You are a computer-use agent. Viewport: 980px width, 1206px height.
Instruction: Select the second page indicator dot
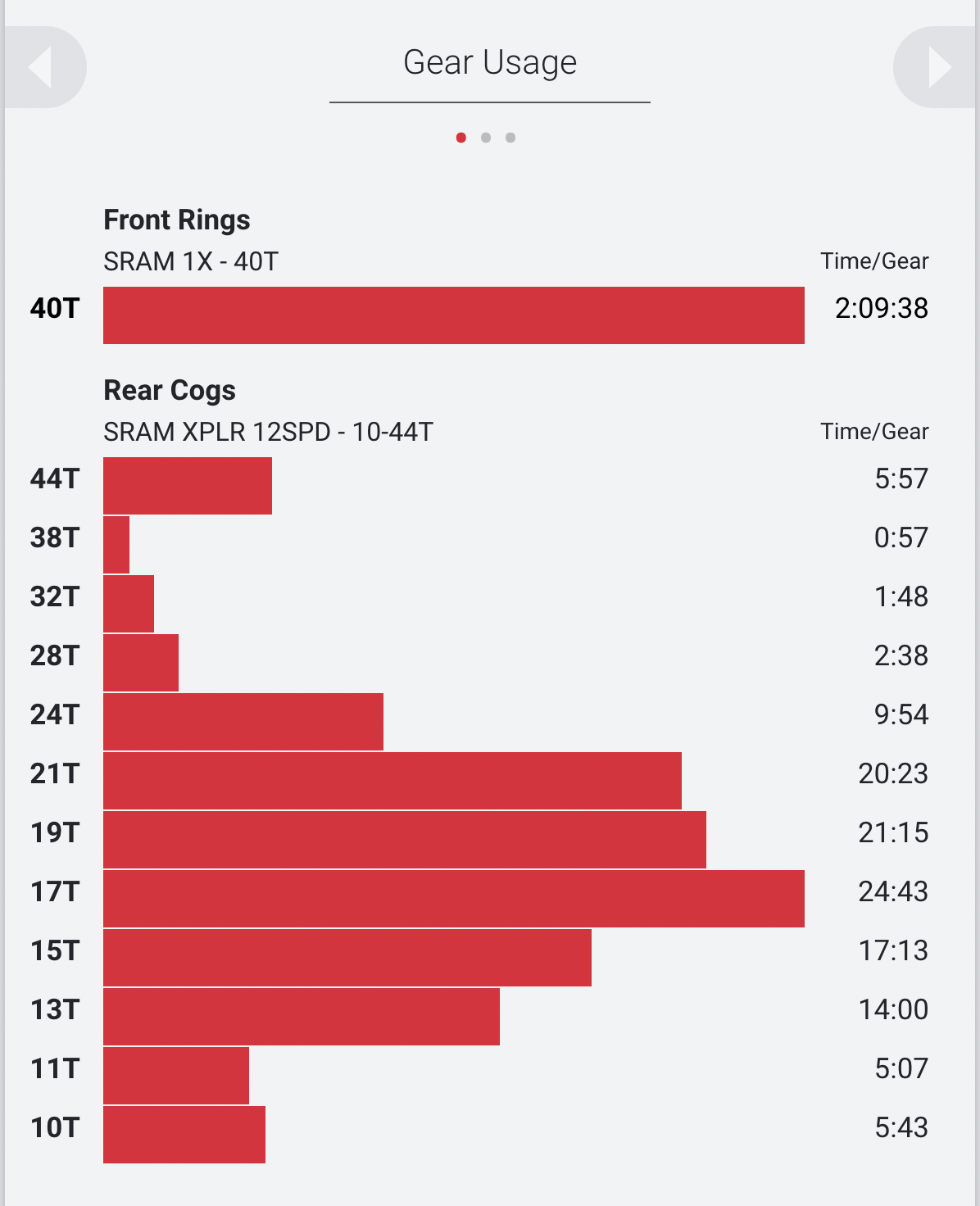coord(486,138)
